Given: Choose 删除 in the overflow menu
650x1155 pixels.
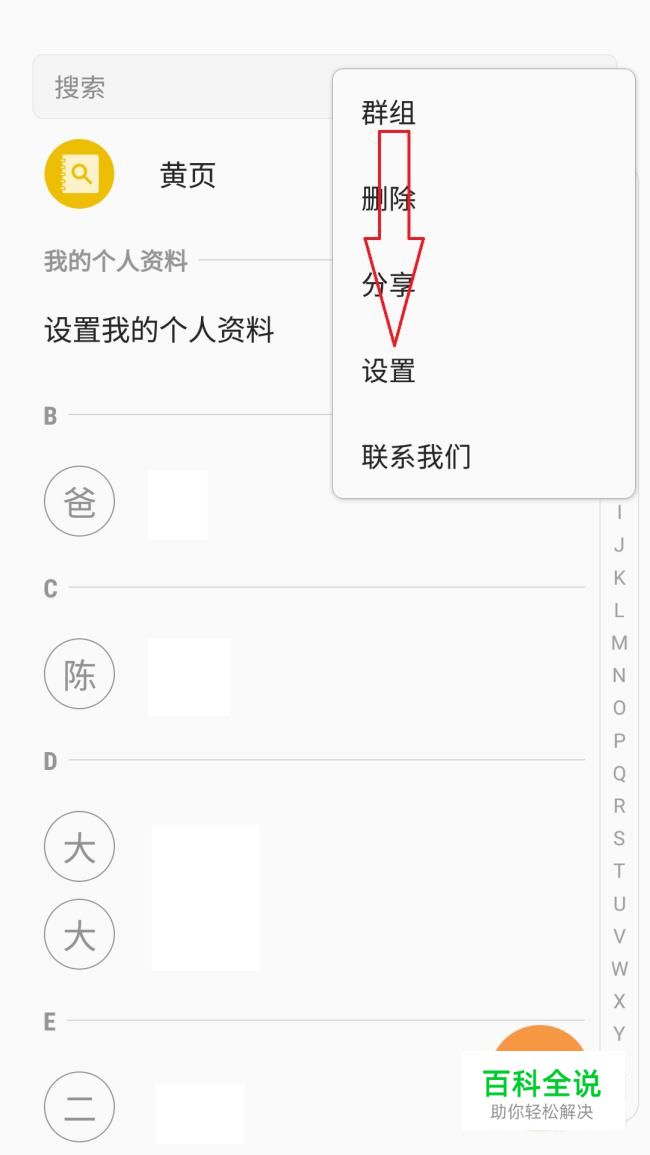Looking at the screenshot, I should pyautogui.click(x=389, y=199).
